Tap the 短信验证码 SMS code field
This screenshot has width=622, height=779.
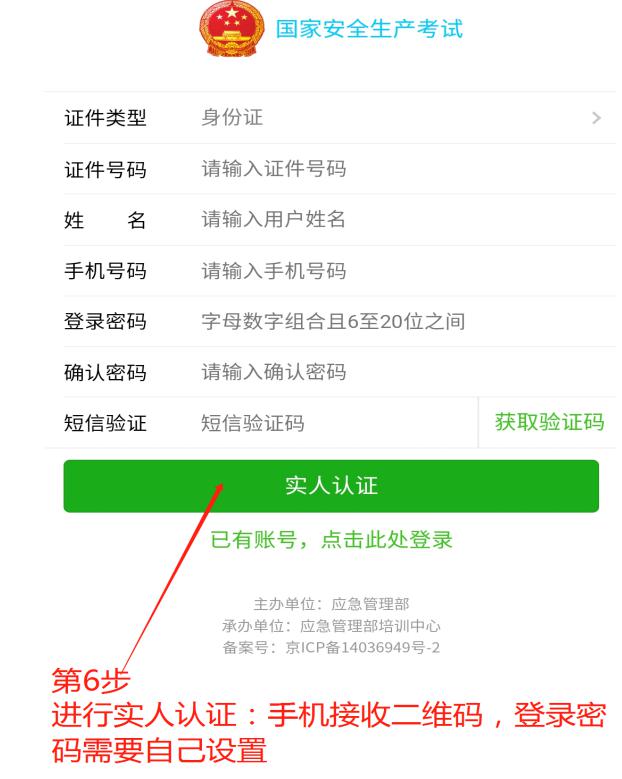tap(330, 423)
